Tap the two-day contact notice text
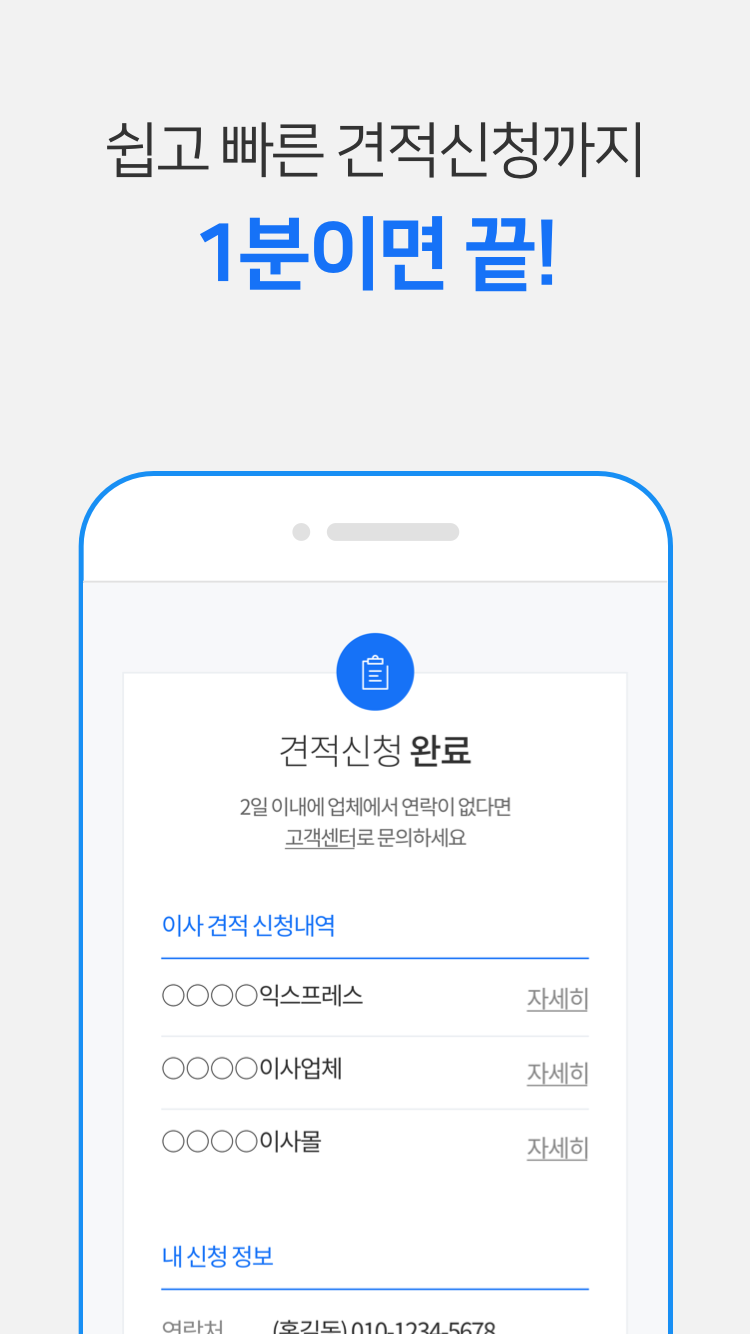This screenshot has width=750, height=1334. coord(375,807)
